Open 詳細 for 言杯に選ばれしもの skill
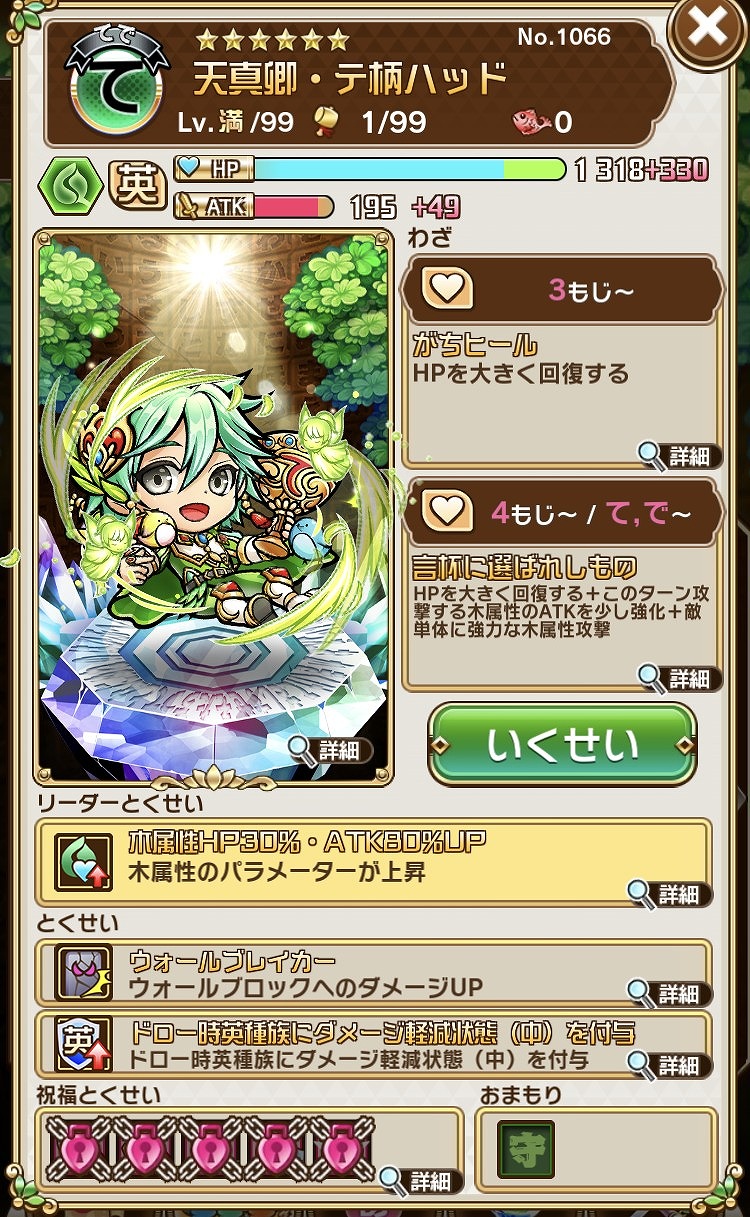750x1217 pixels. point(680,678)
